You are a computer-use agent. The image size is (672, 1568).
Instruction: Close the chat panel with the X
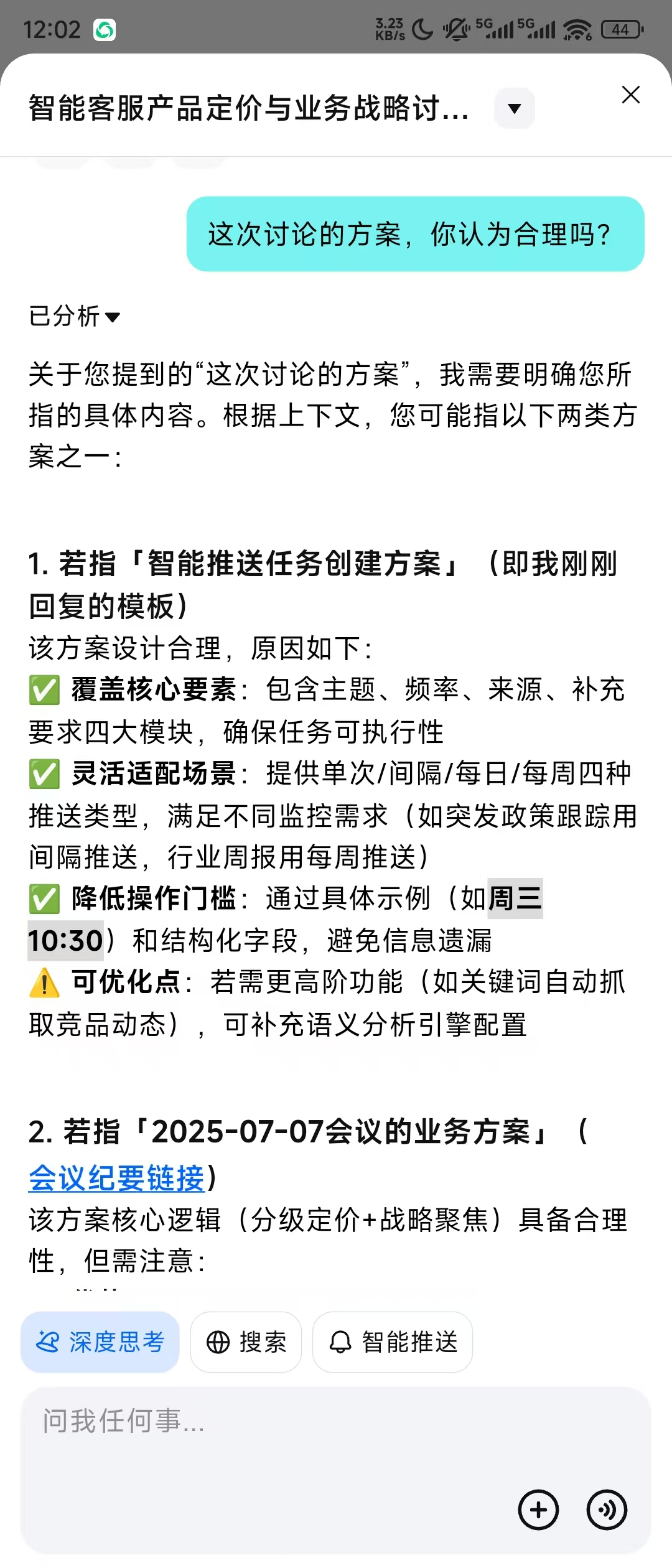click(x=630, y=95)
